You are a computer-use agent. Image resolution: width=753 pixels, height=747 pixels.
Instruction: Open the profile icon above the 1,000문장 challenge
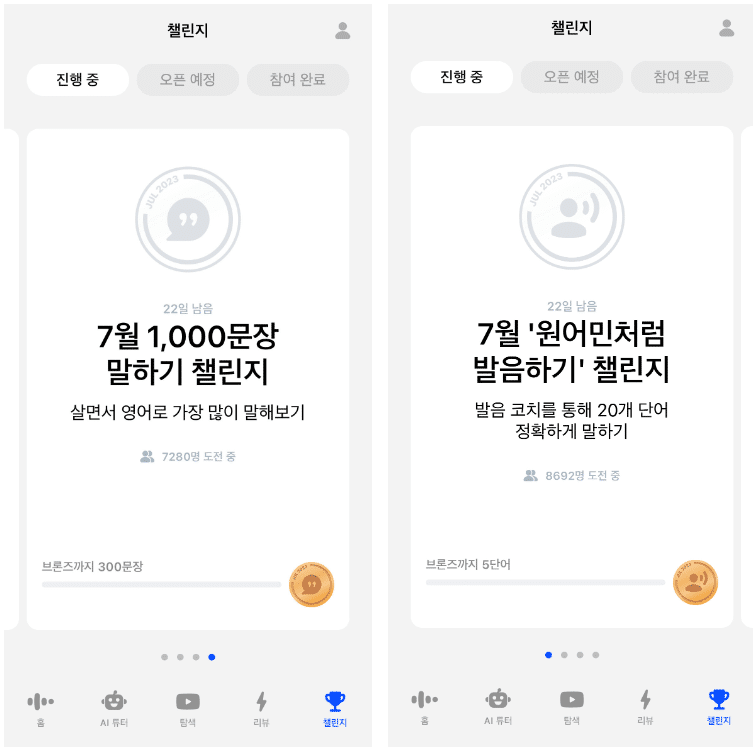343,30
